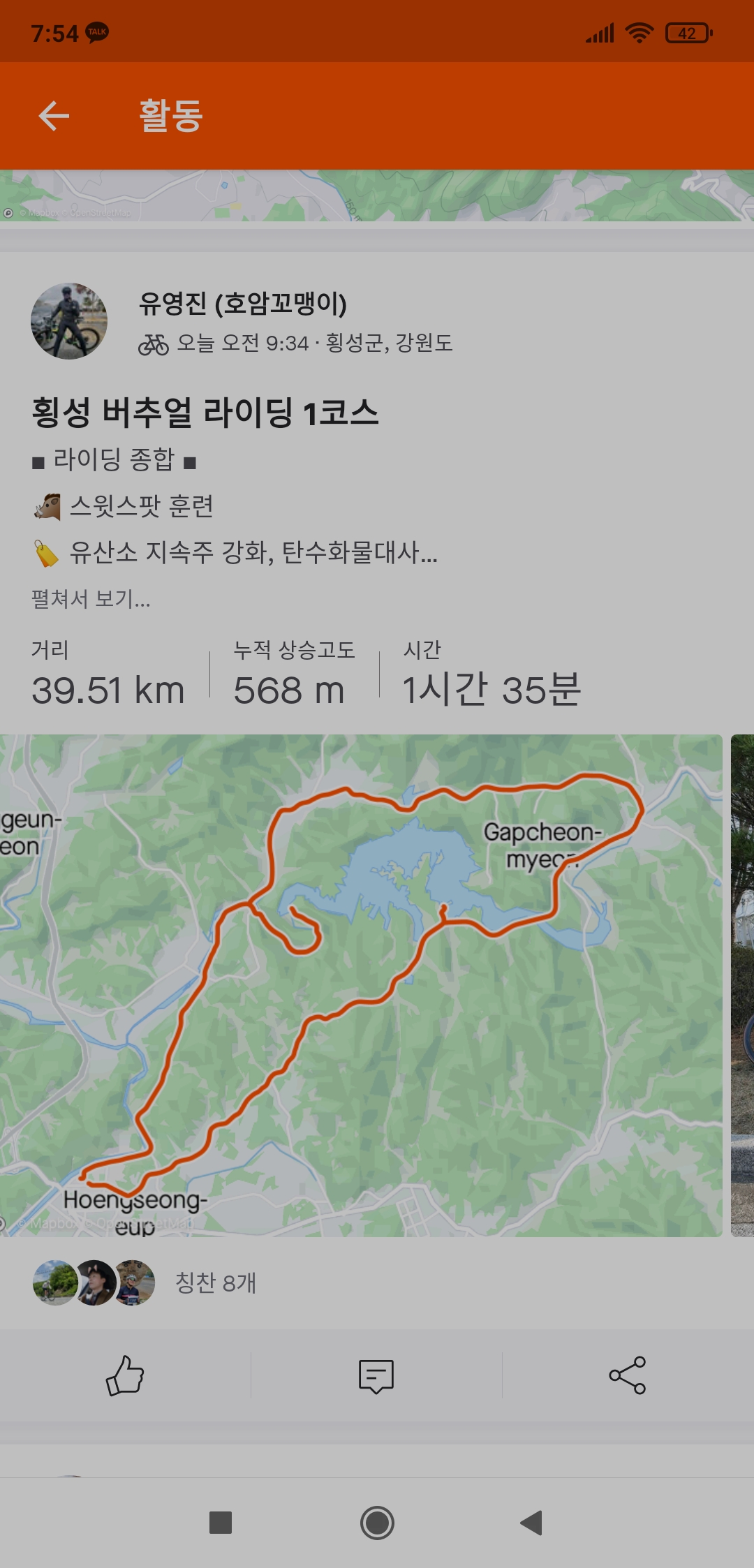Open the comments icon

coord(376,1375)
